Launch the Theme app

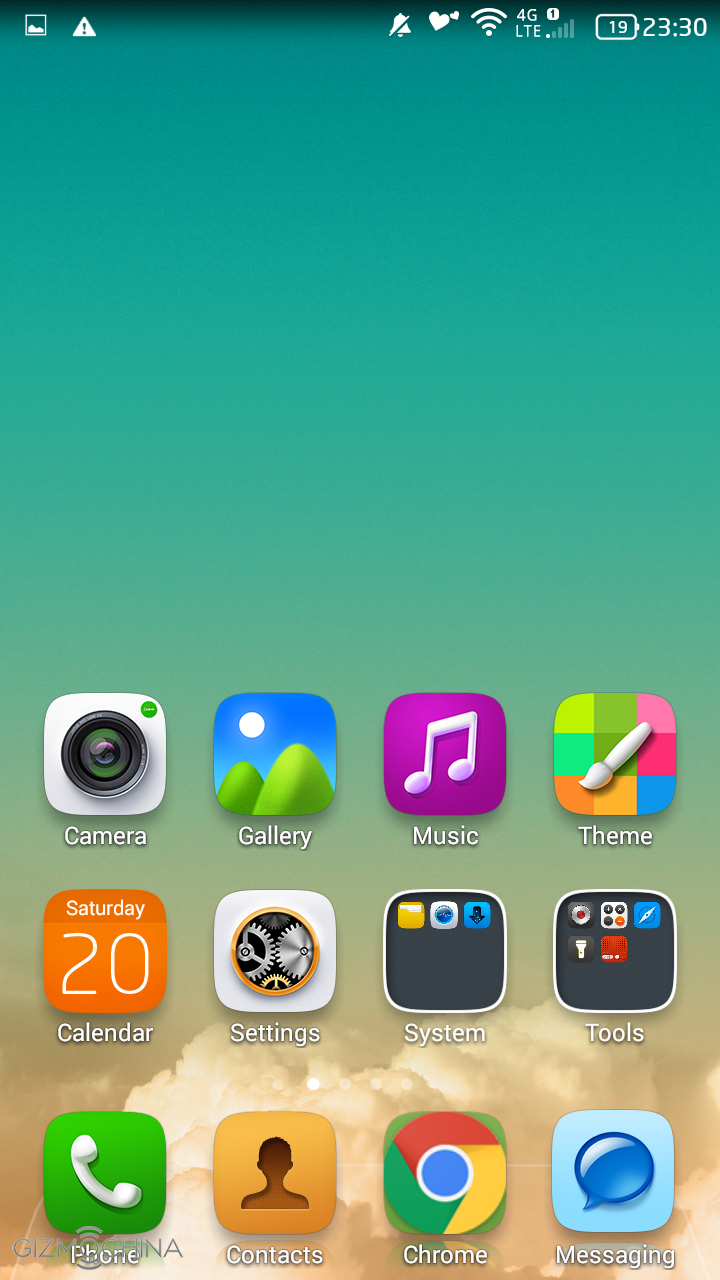click(x=615, y=754)
